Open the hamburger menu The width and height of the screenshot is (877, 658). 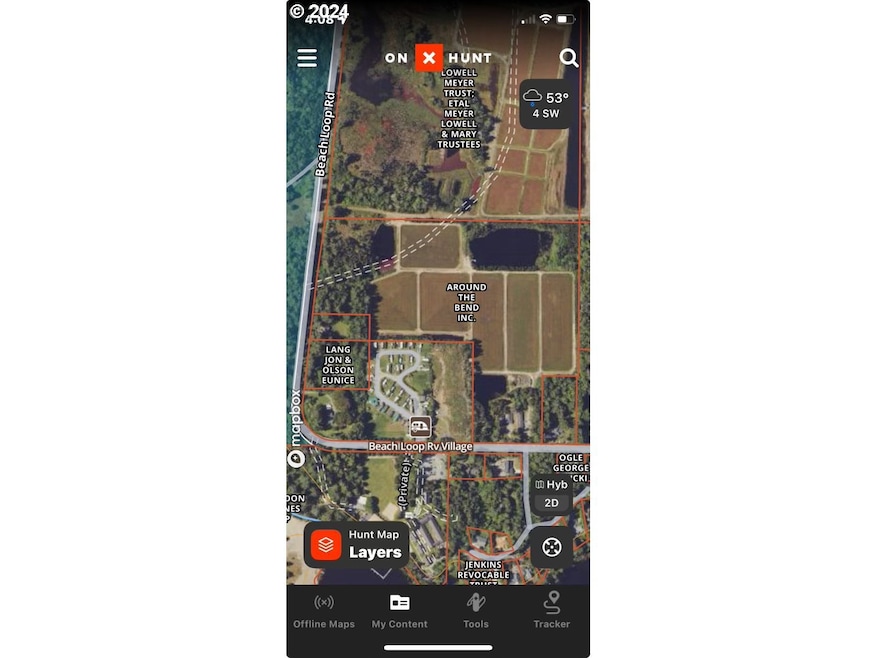(307, 58)
